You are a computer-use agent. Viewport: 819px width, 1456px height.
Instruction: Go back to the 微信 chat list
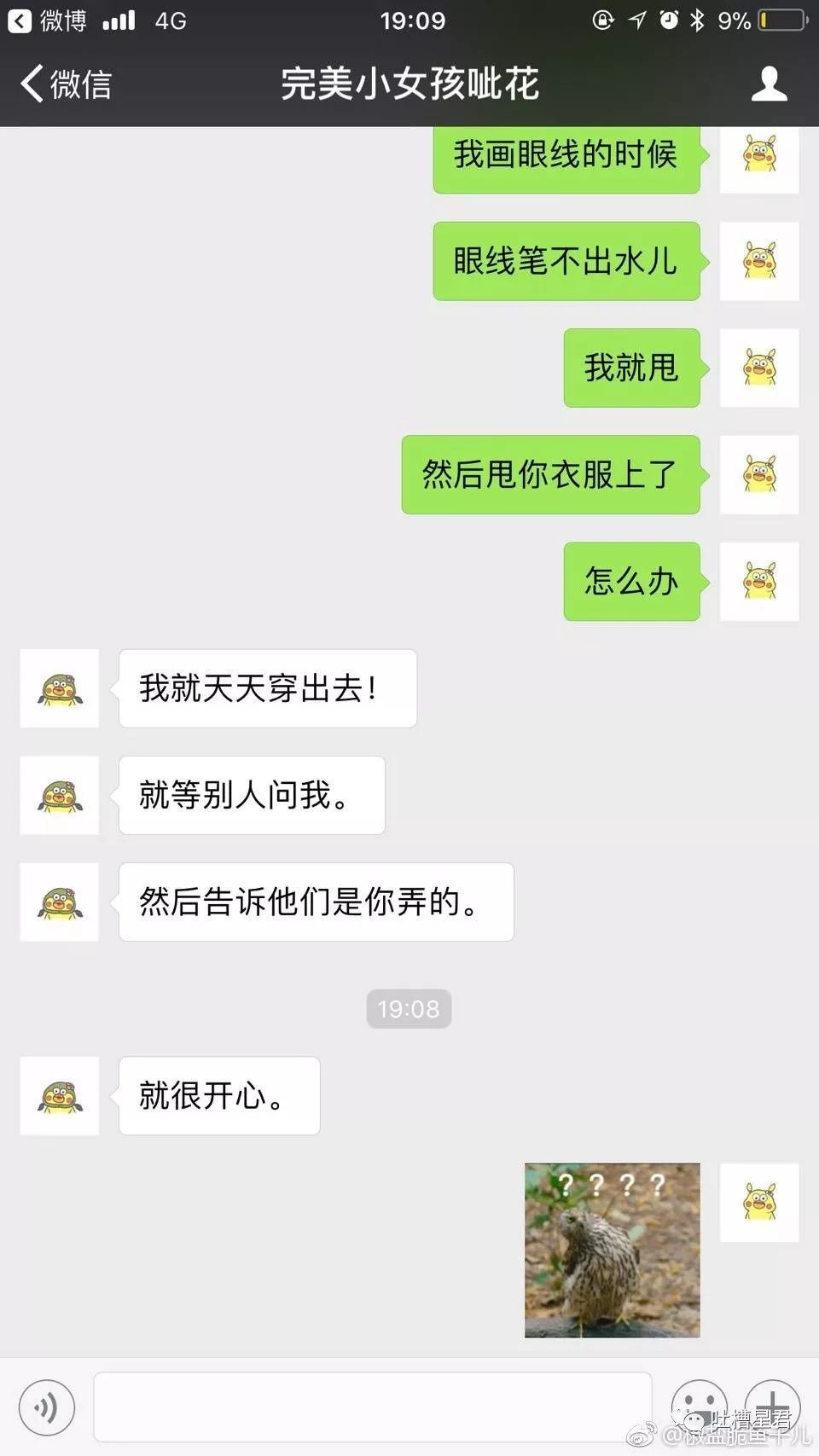[x=67, y=84]
